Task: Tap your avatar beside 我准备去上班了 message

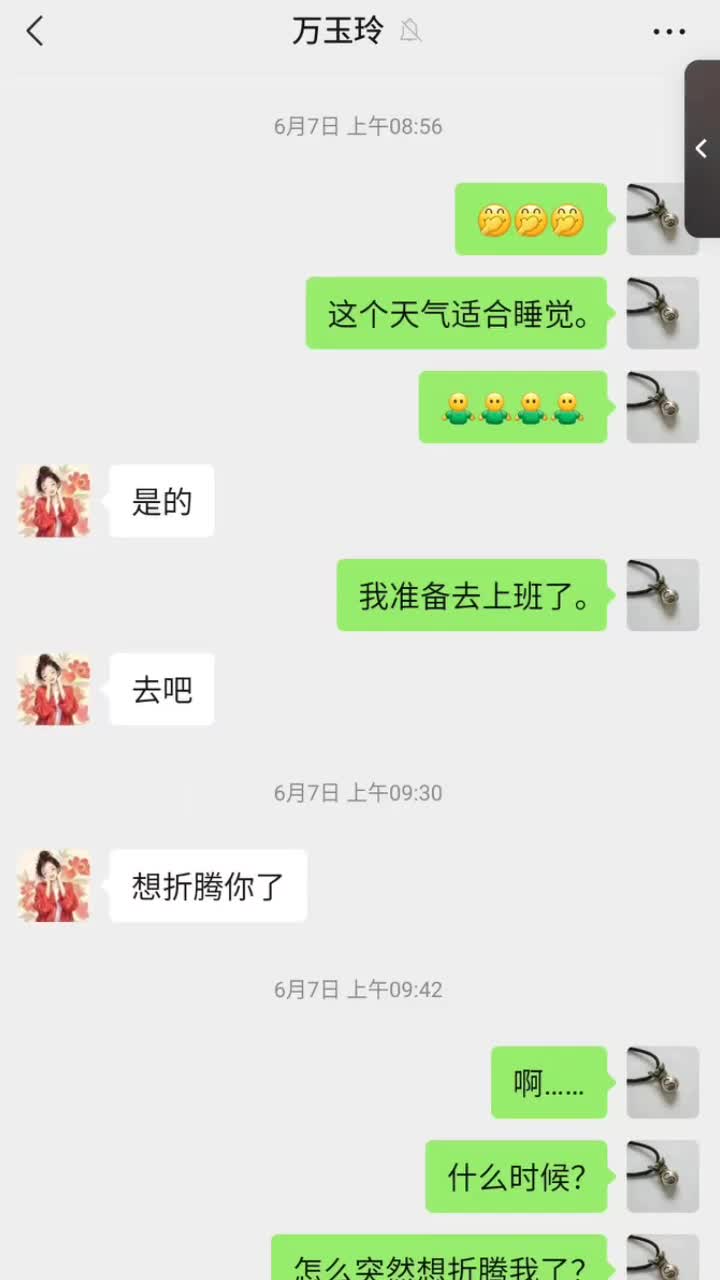Action: tap(662, 596)
